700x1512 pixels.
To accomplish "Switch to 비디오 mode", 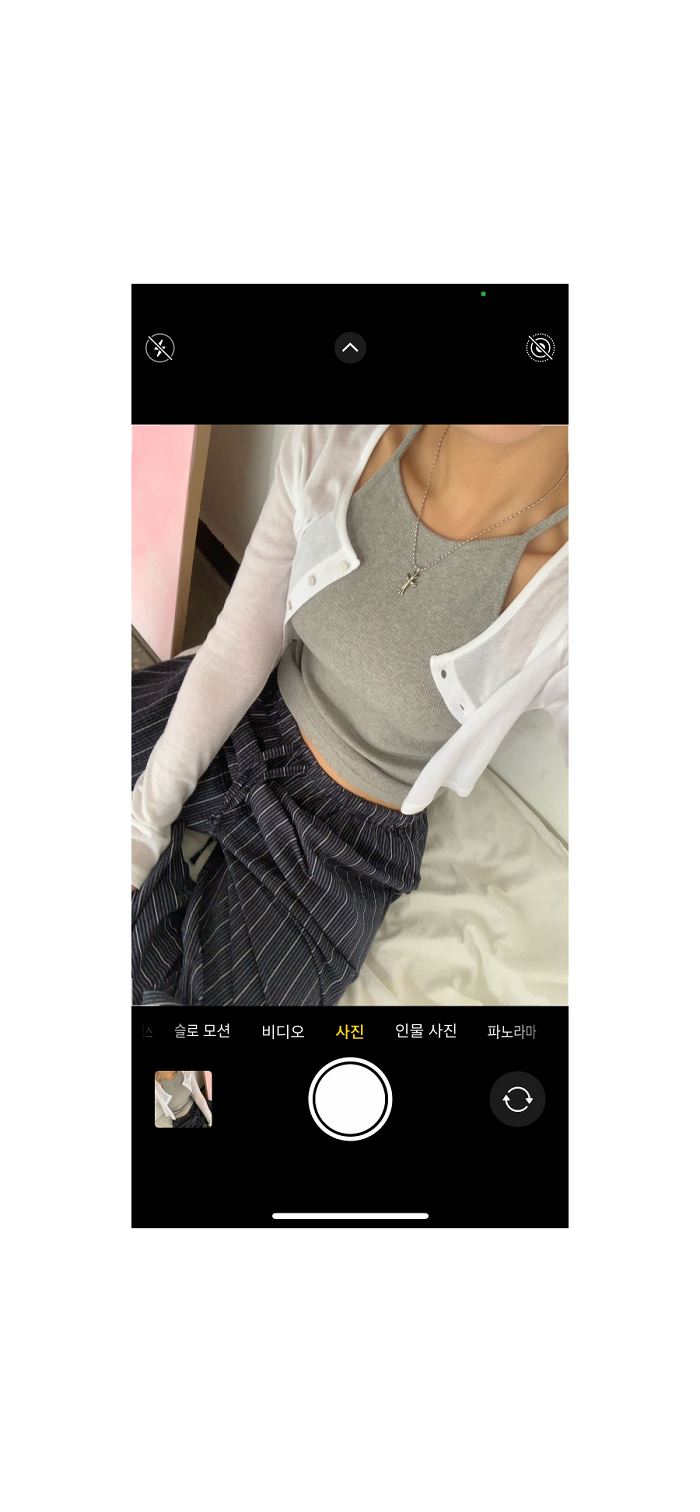I will [x=283, y=1031].
